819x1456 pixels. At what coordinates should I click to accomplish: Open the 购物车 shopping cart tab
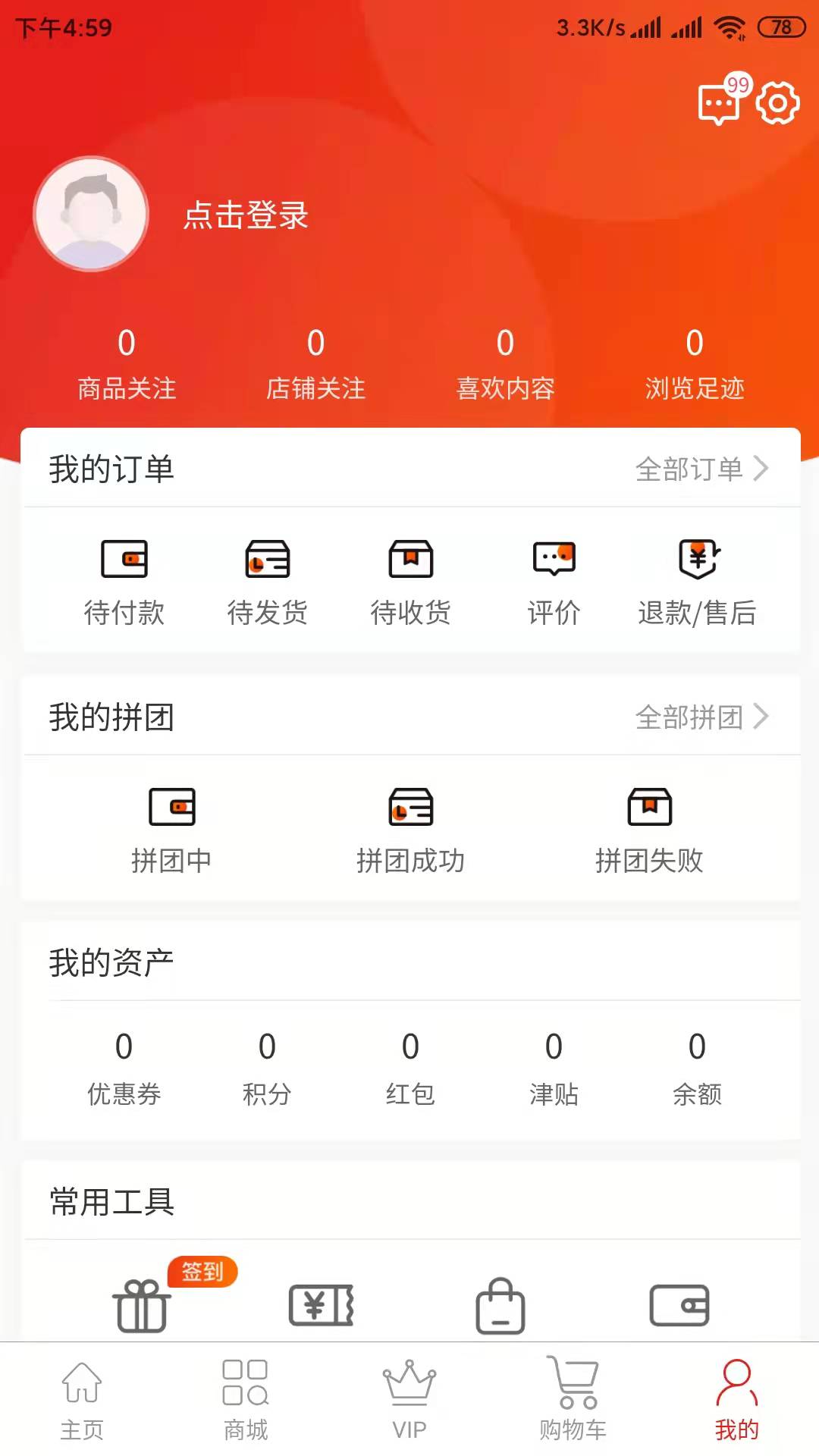coord(573,1400)
